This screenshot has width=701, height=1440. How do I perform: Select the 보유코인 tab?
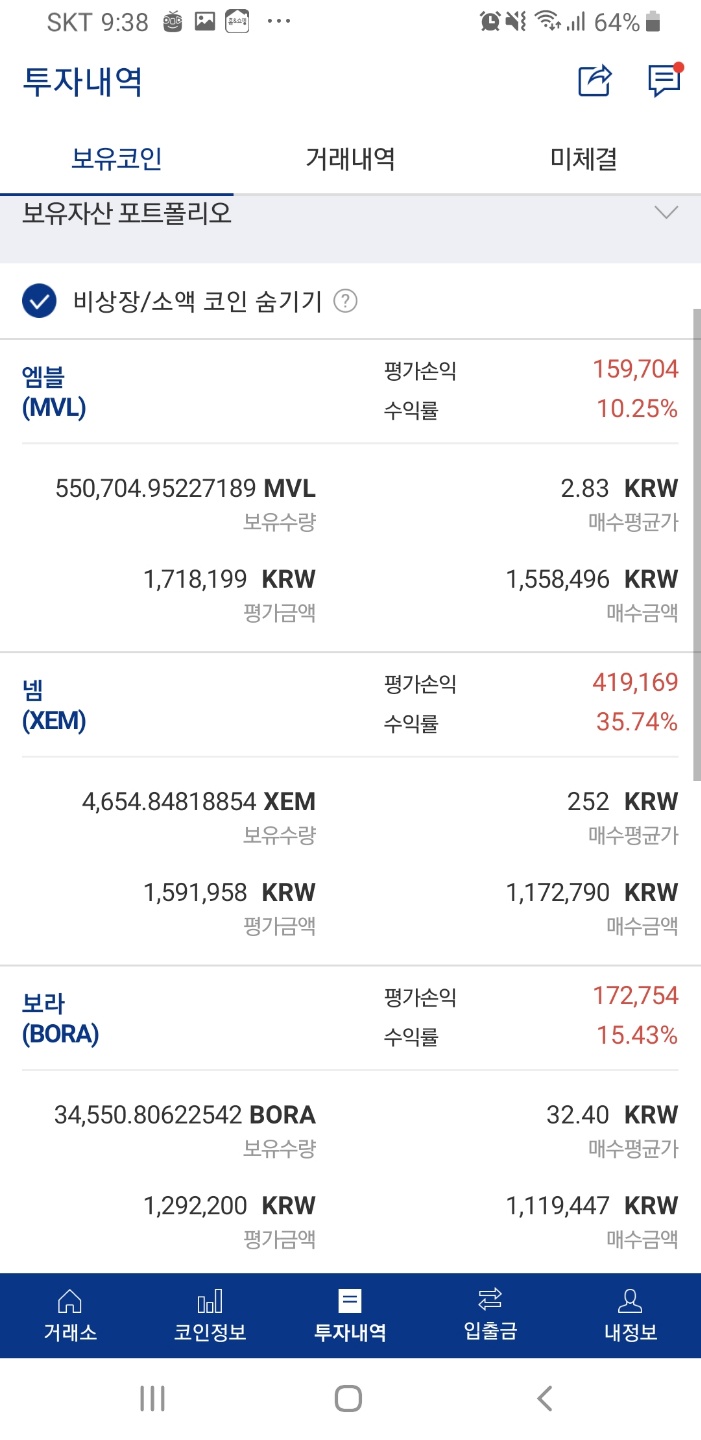[x=117, y=159]
